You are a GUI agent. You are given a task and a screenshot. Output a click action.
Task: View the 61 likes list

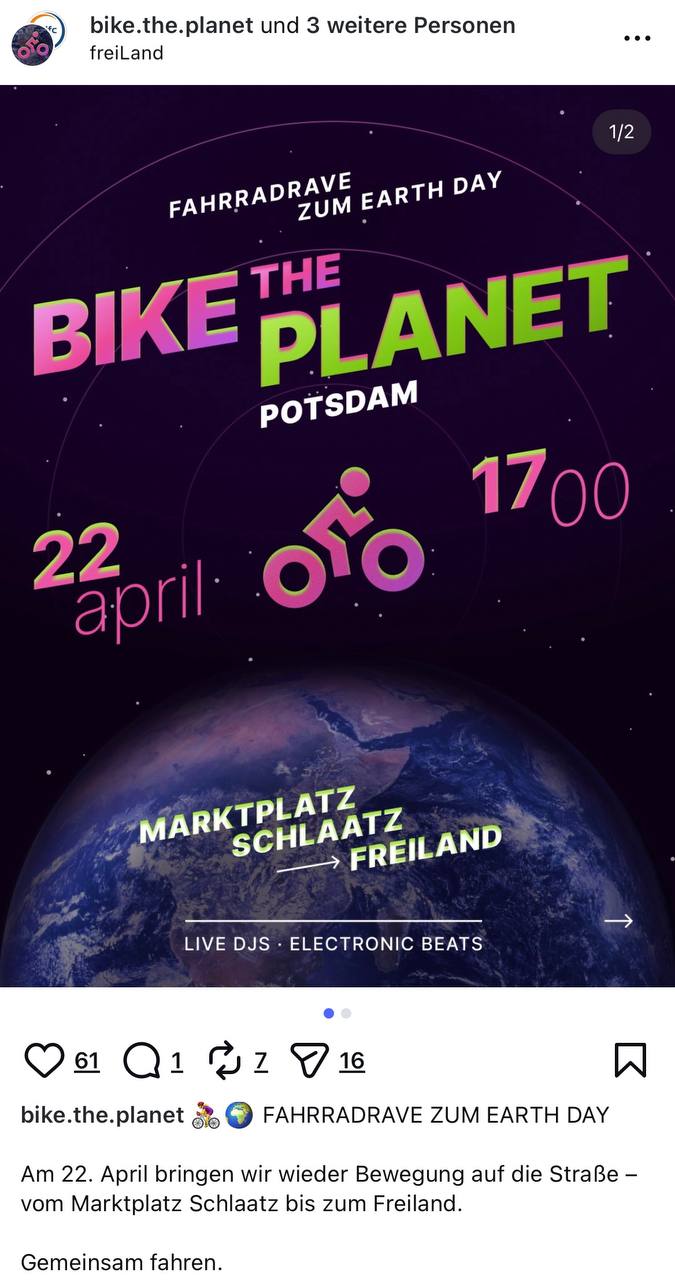[x=87, y=1061]
